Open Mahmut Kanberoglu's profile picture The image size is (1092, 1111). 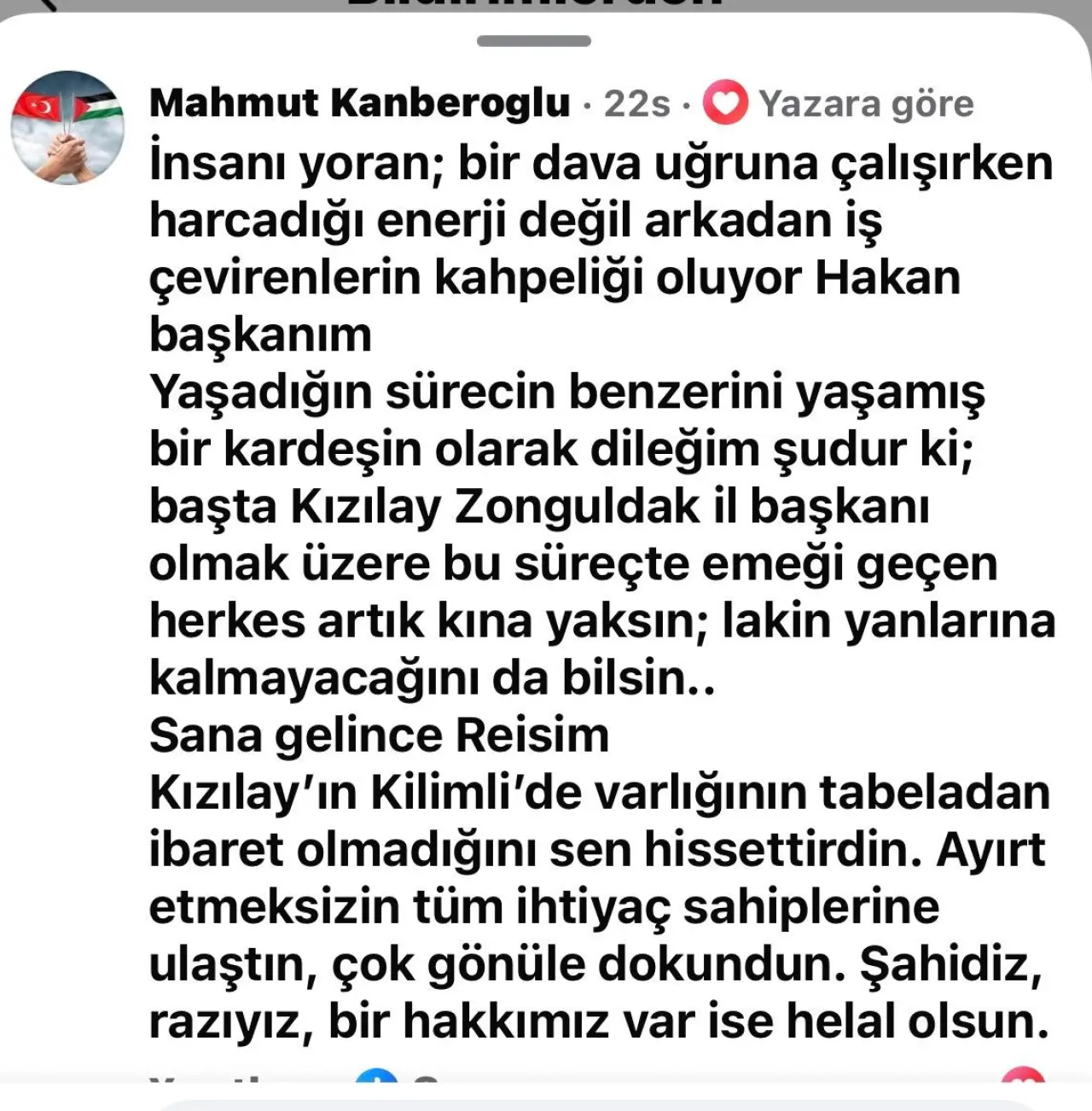coord(67,128)
